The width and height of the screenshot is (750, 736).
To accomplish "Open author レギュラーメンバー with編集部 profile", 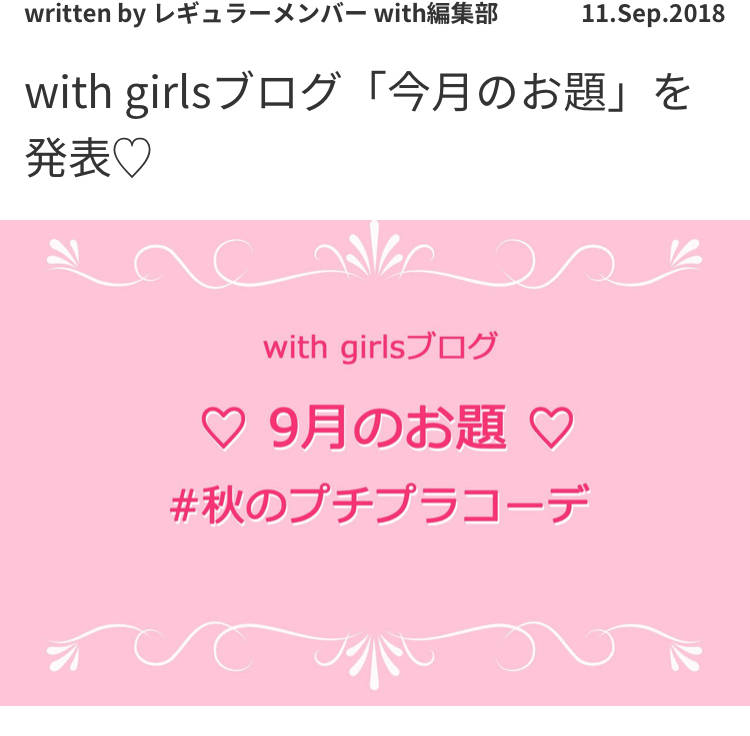I will 325,15.
